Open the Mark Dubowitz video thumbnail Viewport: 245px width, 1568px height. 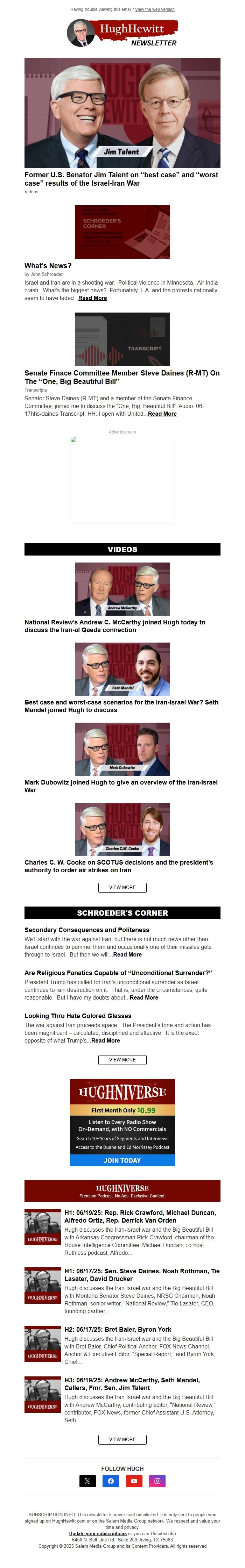[122, 749]
